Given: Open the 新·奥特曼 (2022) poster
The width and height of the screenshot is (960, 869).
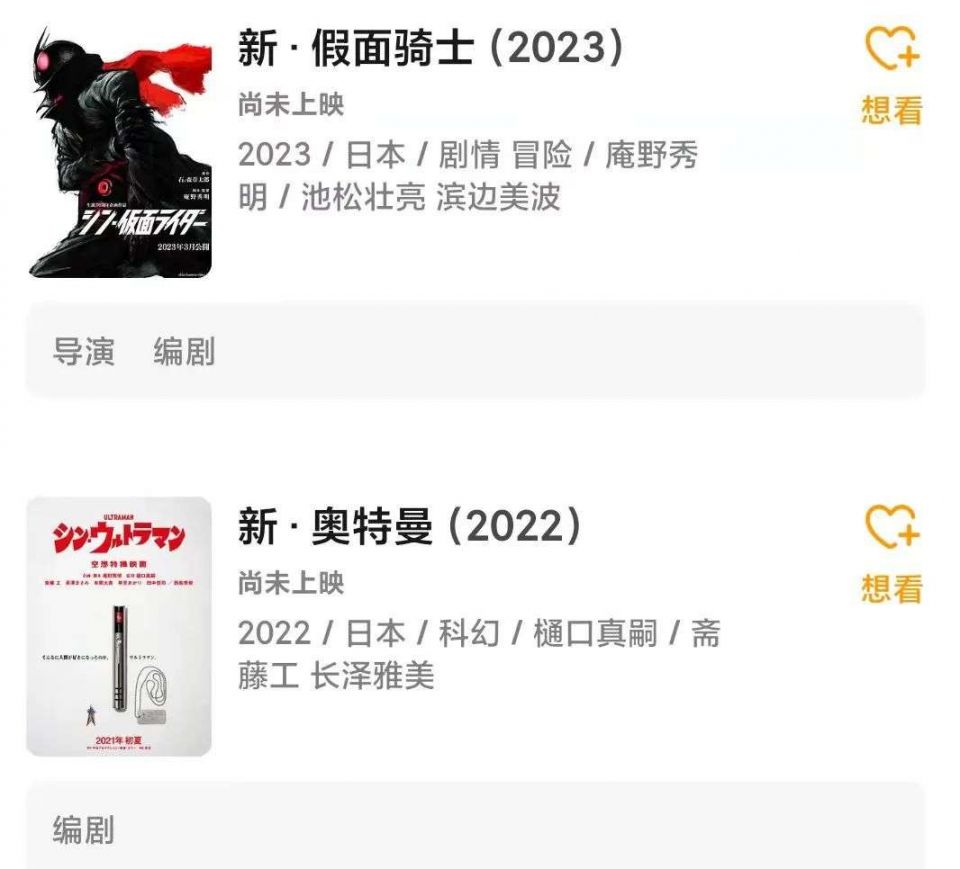Looking at the screenshot, I should click(119, 626).
